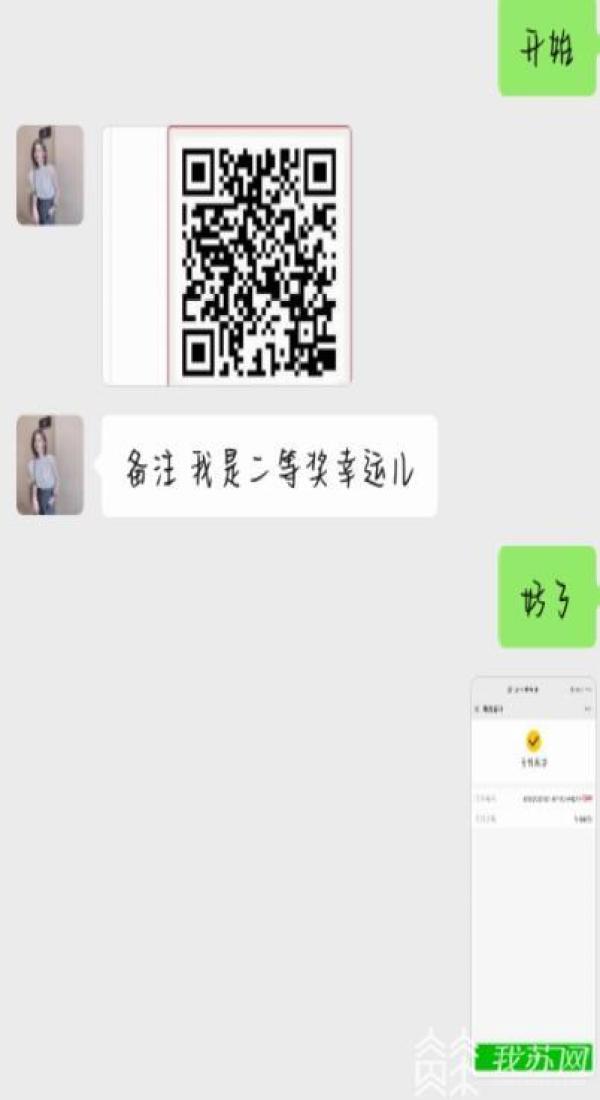The width and height of the screenshot is (600, 1100).
Task: Tap the avatar beside the 备注 message
Action: pos(50,465)
